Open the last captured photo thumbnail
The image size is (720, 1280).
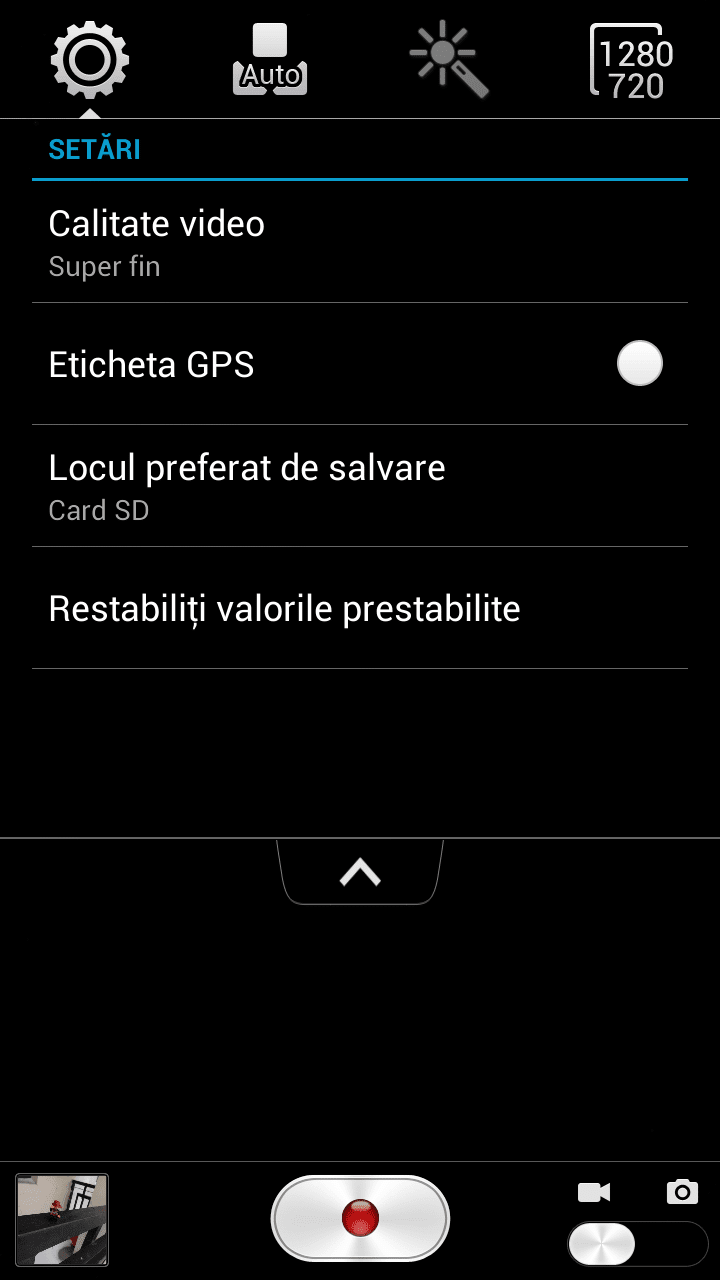click(x=62, y=1220)
